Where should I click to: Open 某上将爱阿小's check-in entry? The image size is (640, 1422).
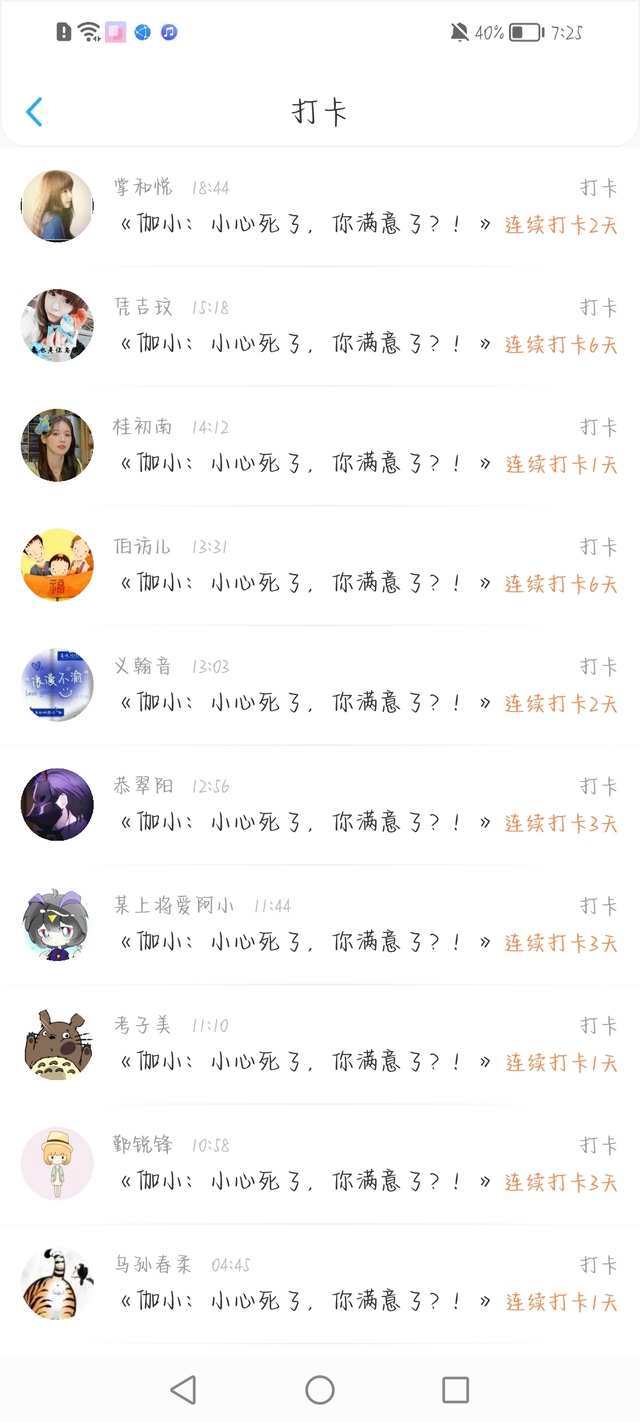pyautogui.click(x=320, y=925)
